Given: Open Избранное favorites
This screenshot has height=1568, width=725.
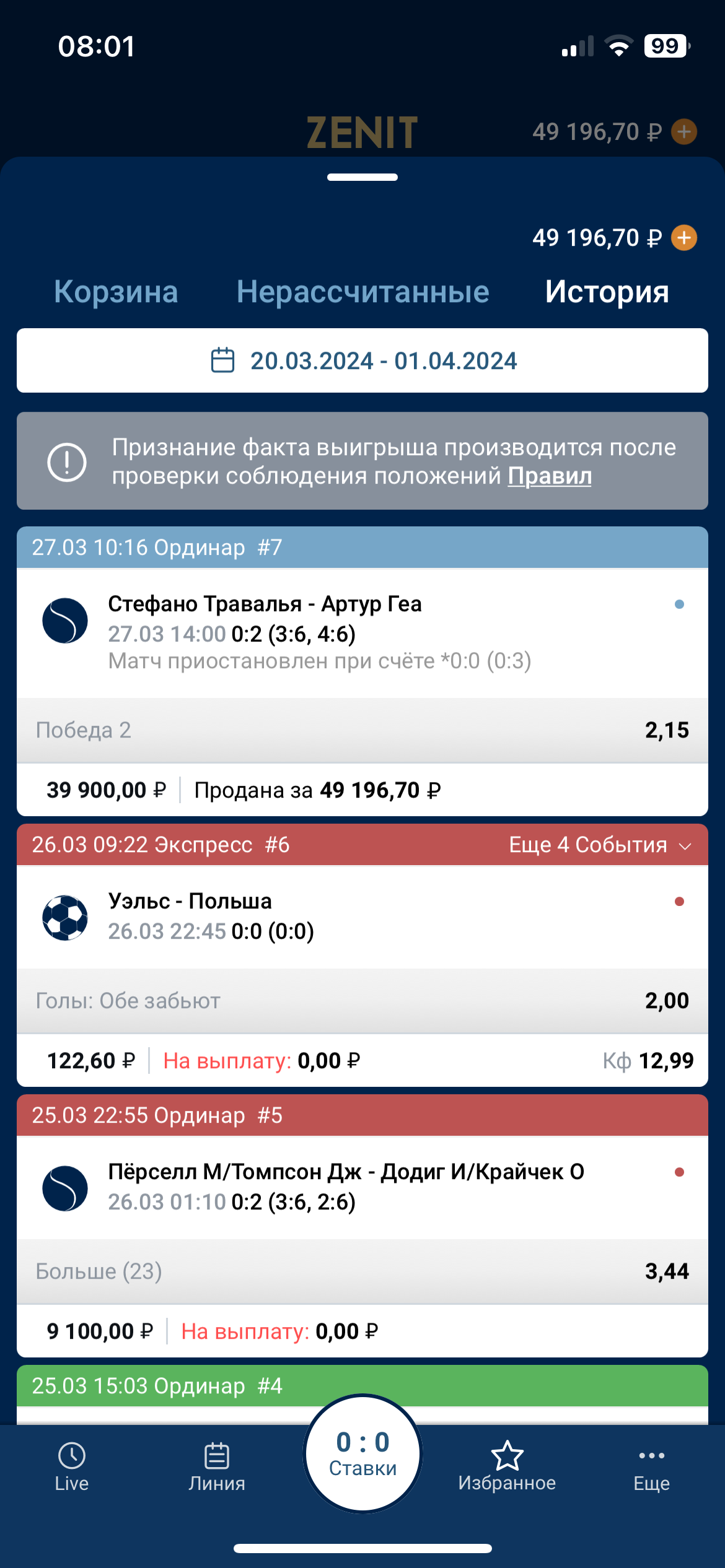Looking at the screenshot, I should [x=507, y=1467].
